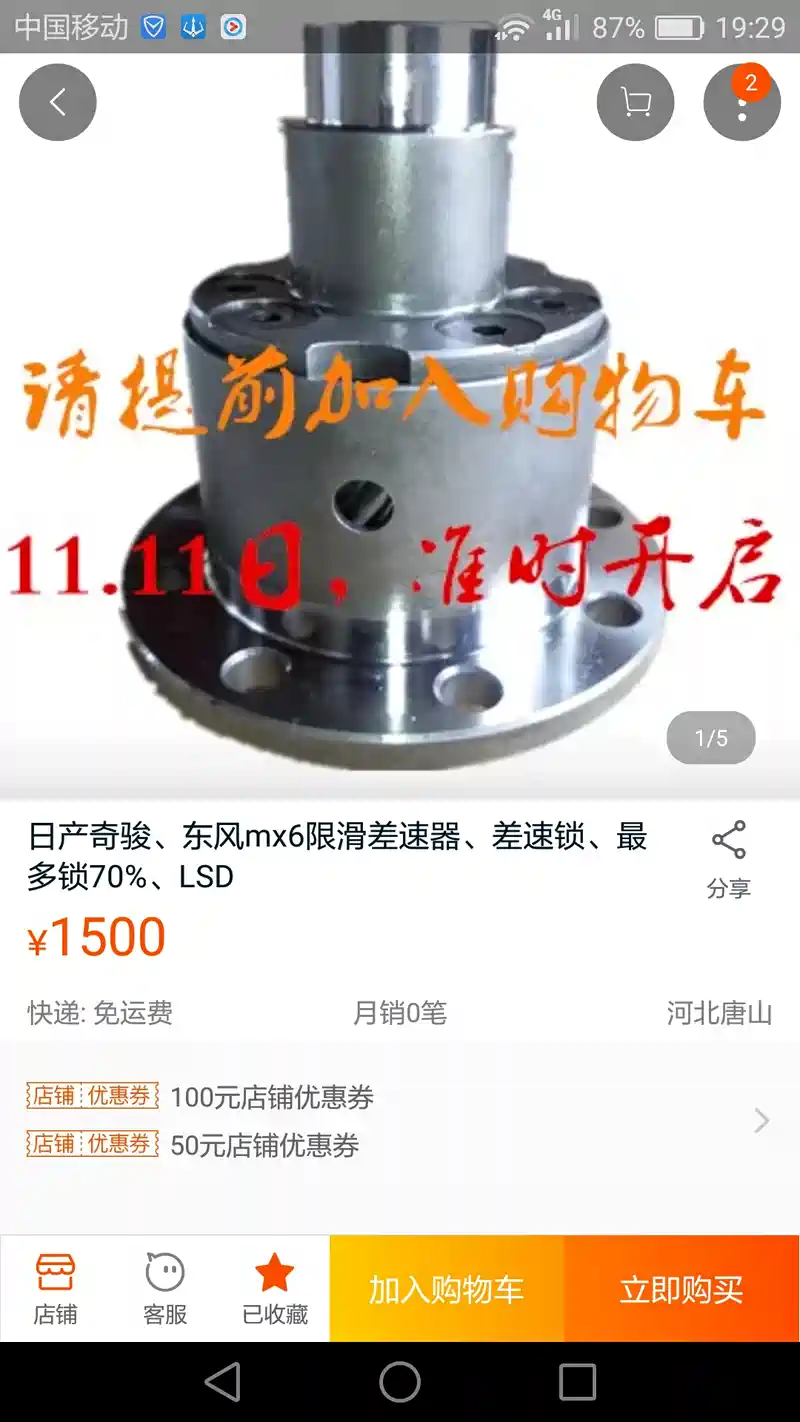Go back using the top-left arrow
Image resolution: width=800 pixels, height=1422 pixels.
point(58,102)
